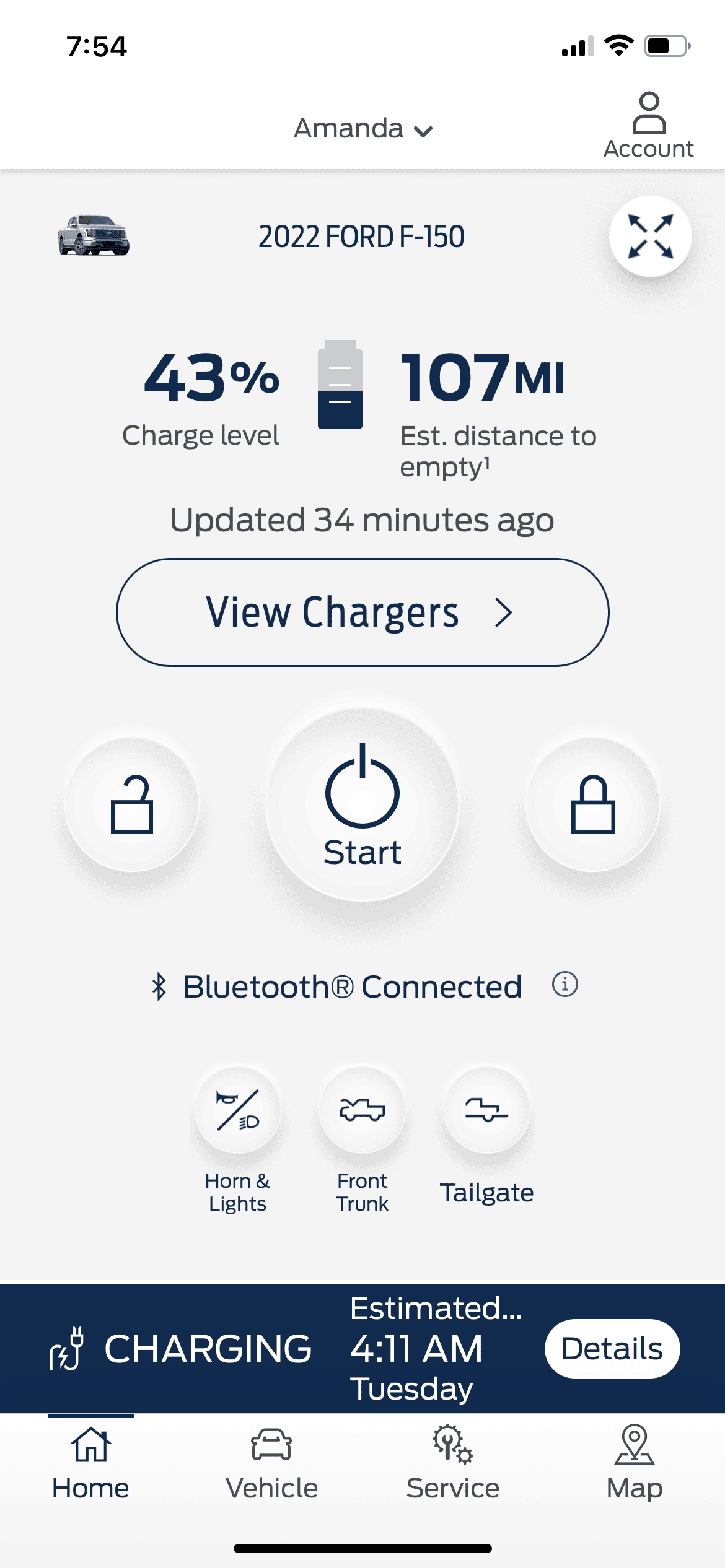Go to the Home tab
The width and height of the screenshot is (725, 1568).
click(90, 1464)
